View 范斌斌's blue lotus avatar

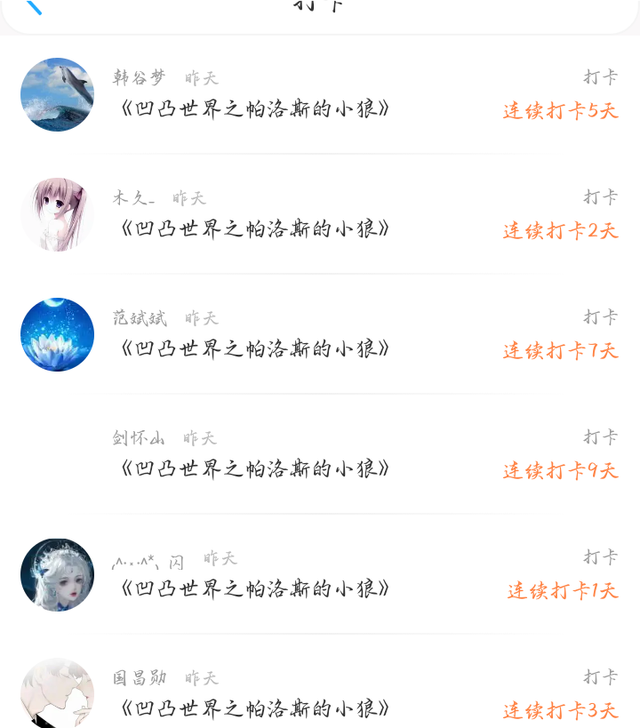[x=57, y=334]
